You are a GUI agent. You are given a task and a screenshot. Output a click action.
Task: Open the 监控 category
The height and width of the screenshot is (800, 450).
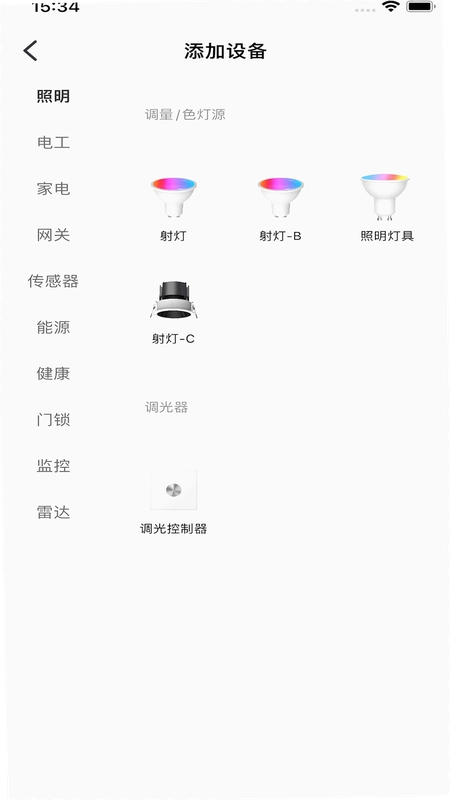tap(53, 466)
